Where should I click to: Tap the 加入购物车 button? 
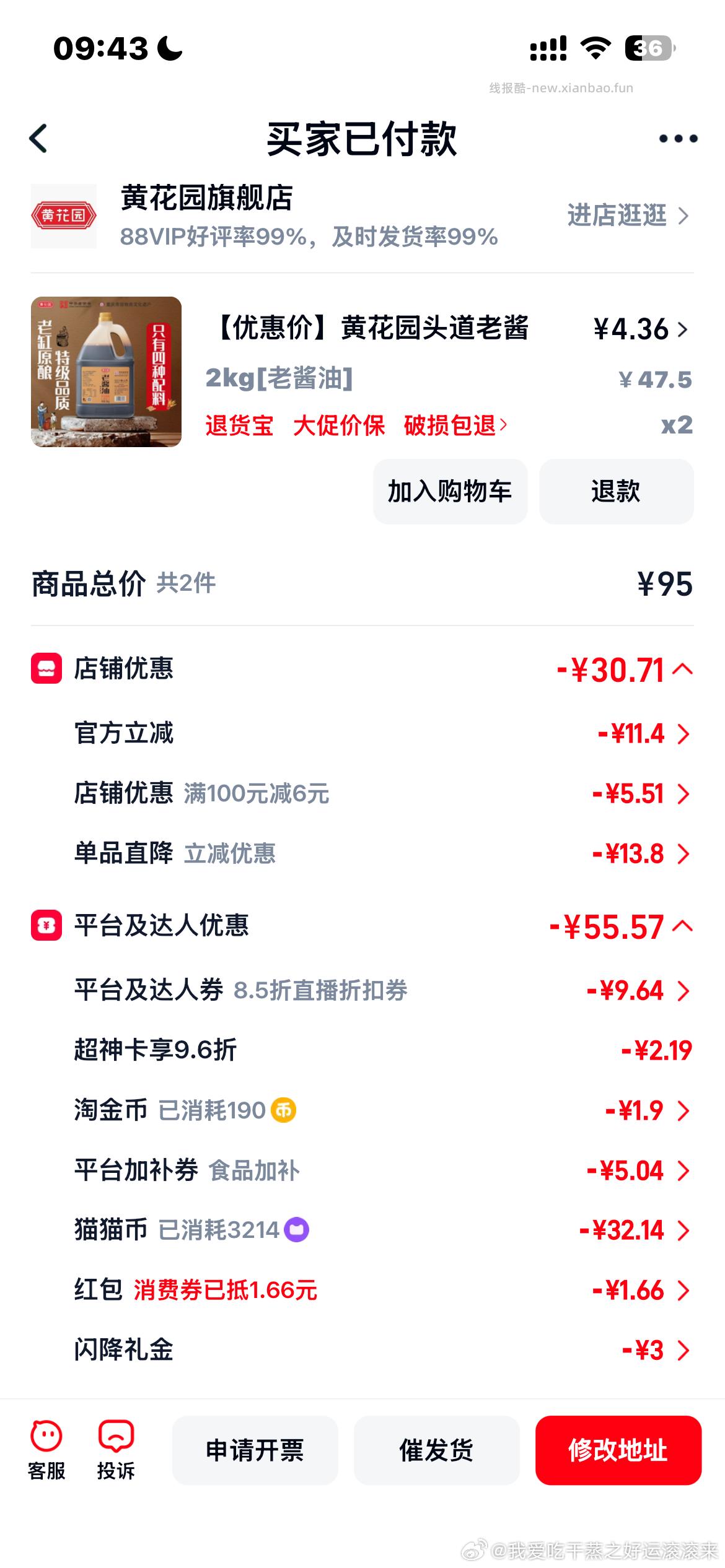[449, 491]
